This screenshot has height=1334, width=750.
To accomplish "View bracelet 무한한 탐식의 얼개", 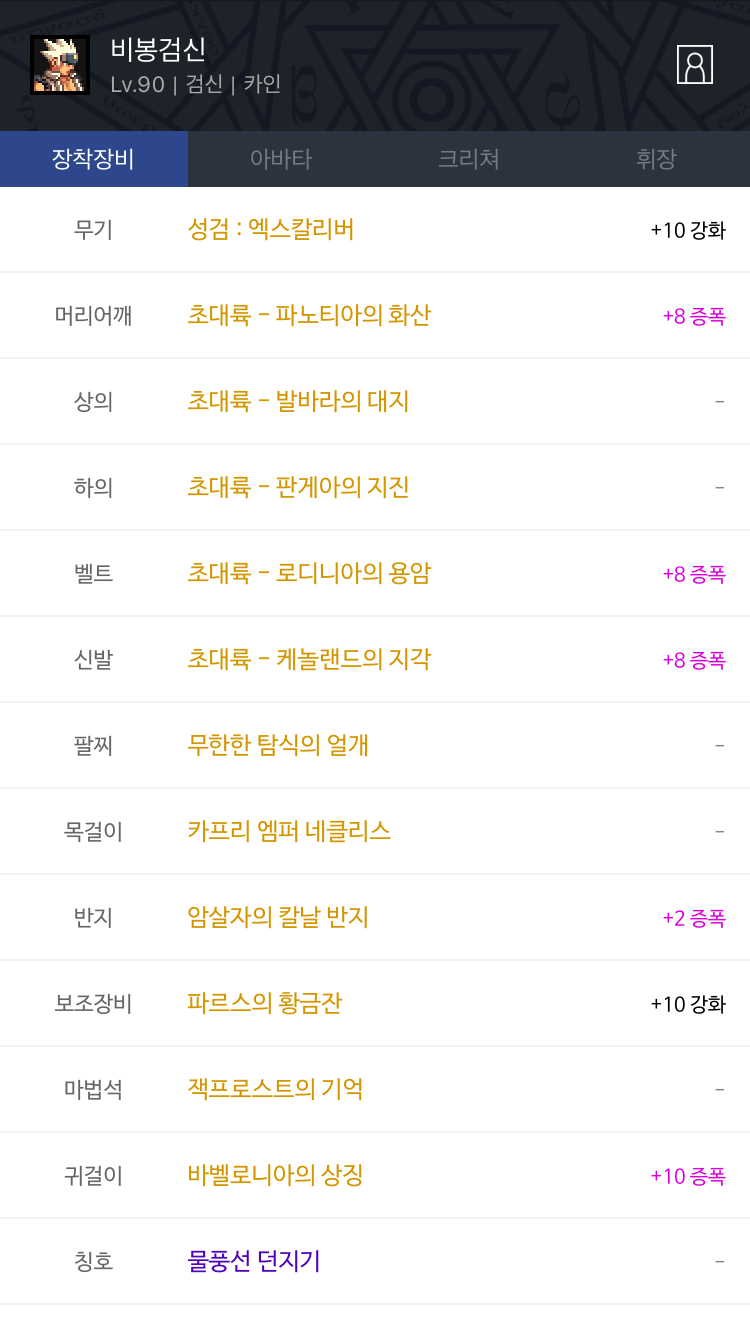I will click(x=278, y=746).
